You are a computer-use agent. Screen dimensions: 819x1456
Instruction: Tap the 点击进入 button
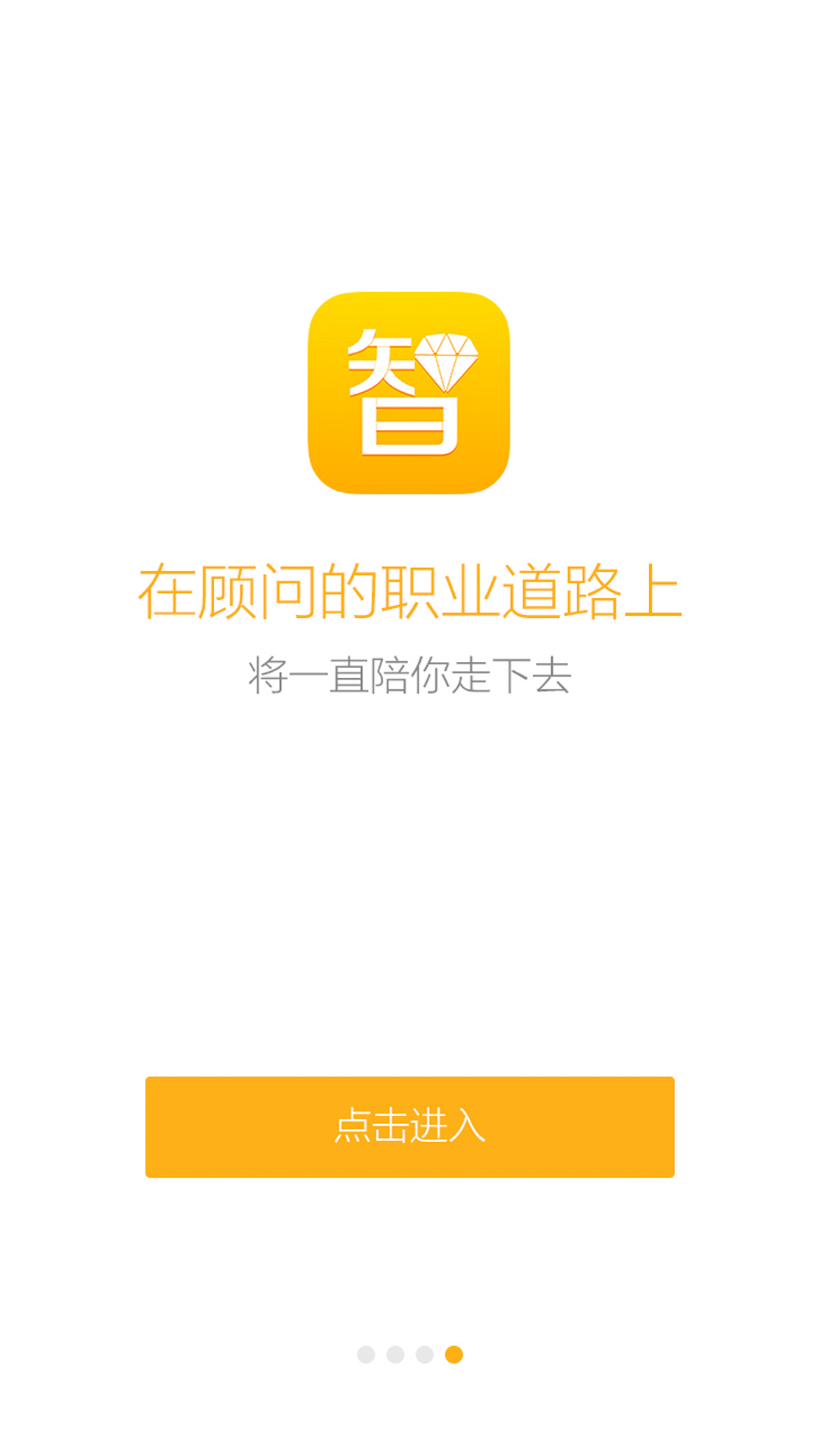[x=409, y=1126]
